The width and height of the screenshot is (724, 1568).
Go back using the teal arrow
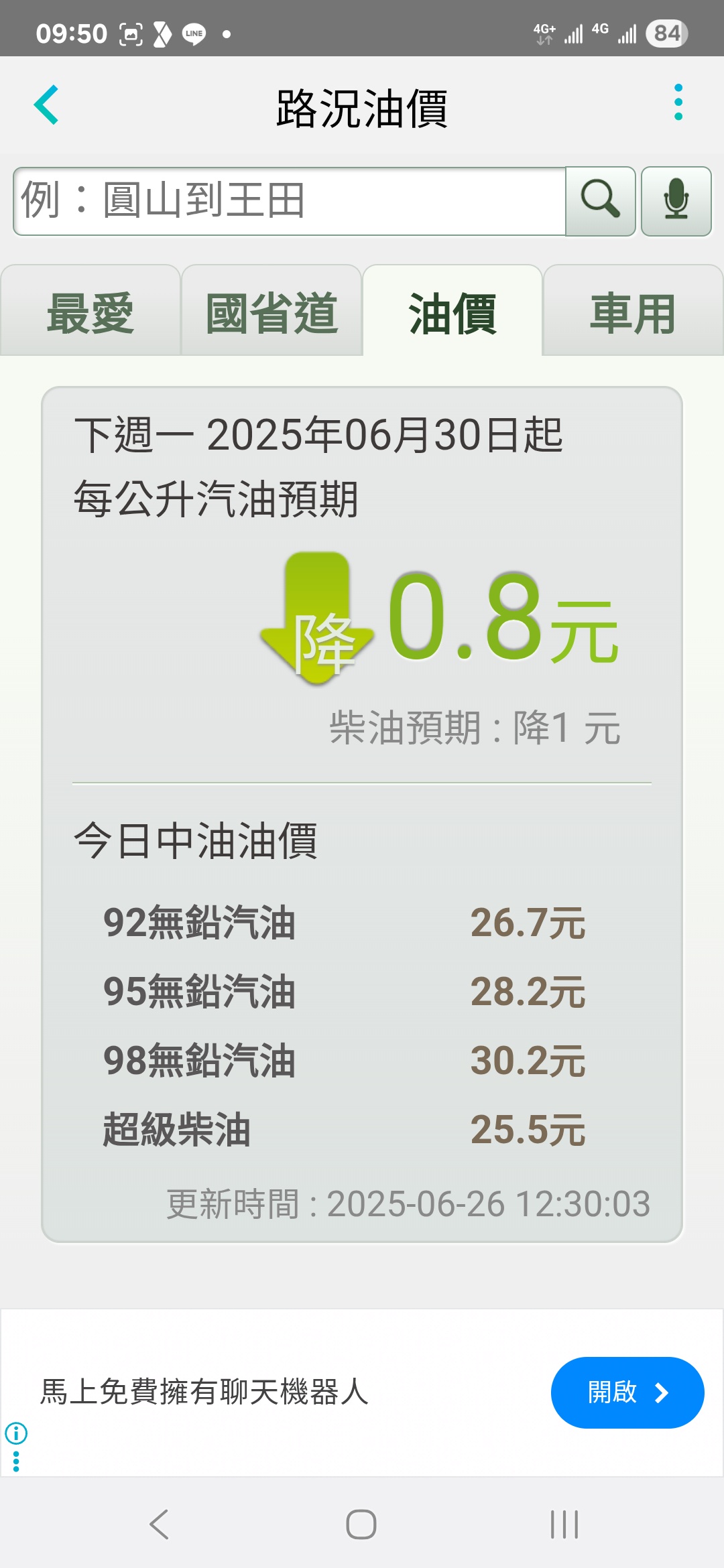click(x=47, y=105)
